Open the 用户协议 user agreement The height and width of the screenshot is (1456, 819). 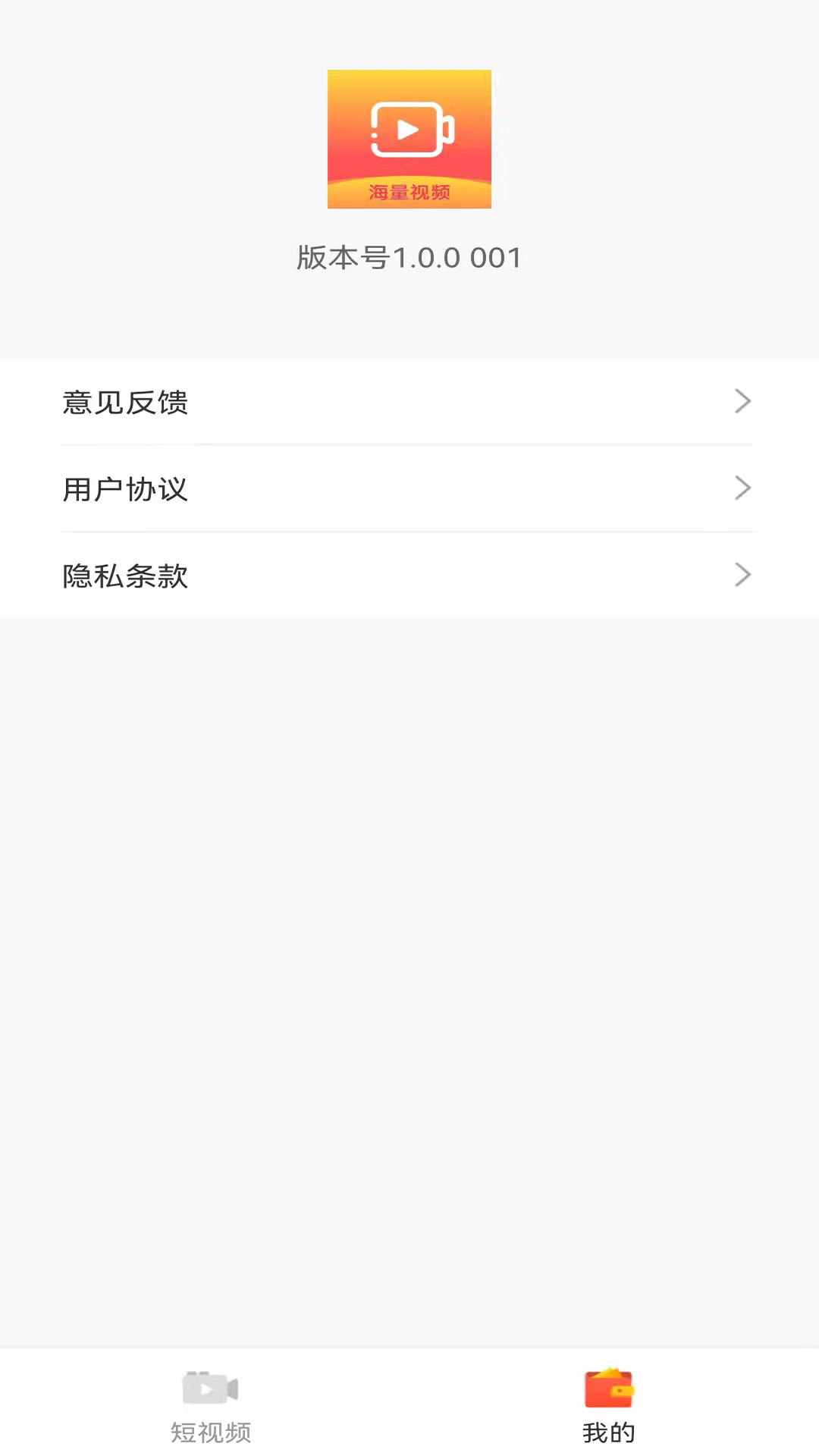(408, 489)
